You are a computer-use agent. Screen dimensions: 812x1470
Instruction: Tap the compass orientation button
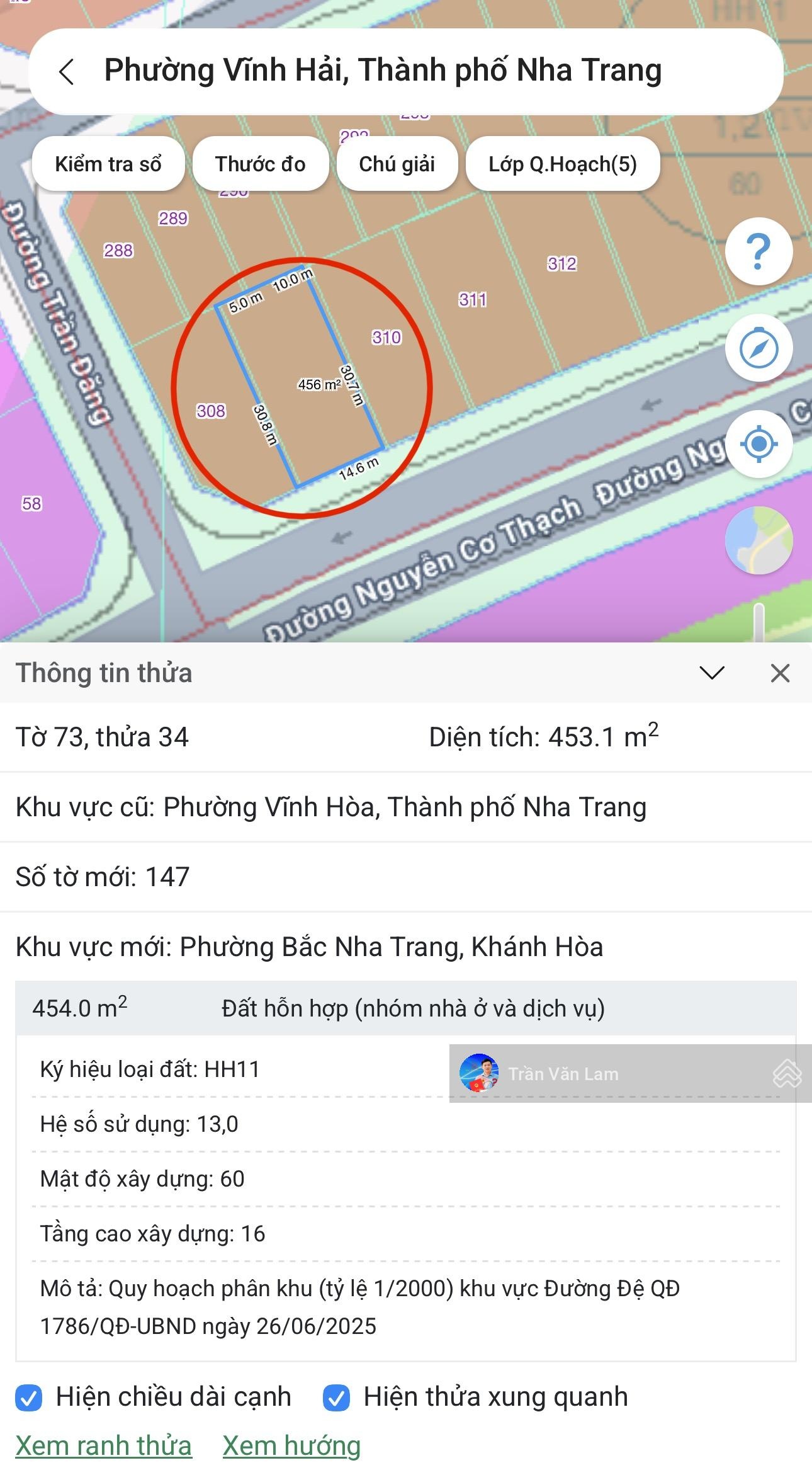pyautogui.click(x=758, y=348)
